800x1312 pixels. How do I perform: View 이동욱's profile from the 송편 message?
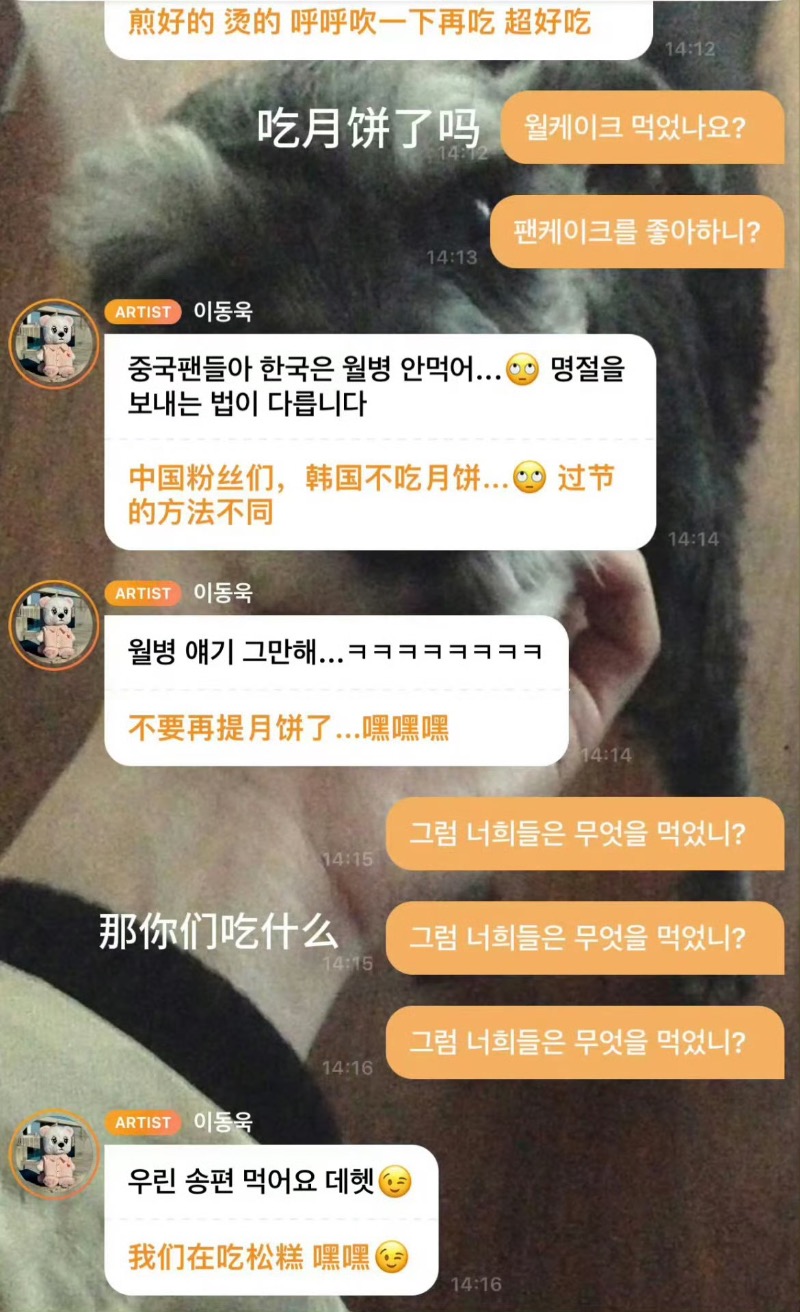point(54,1154)
